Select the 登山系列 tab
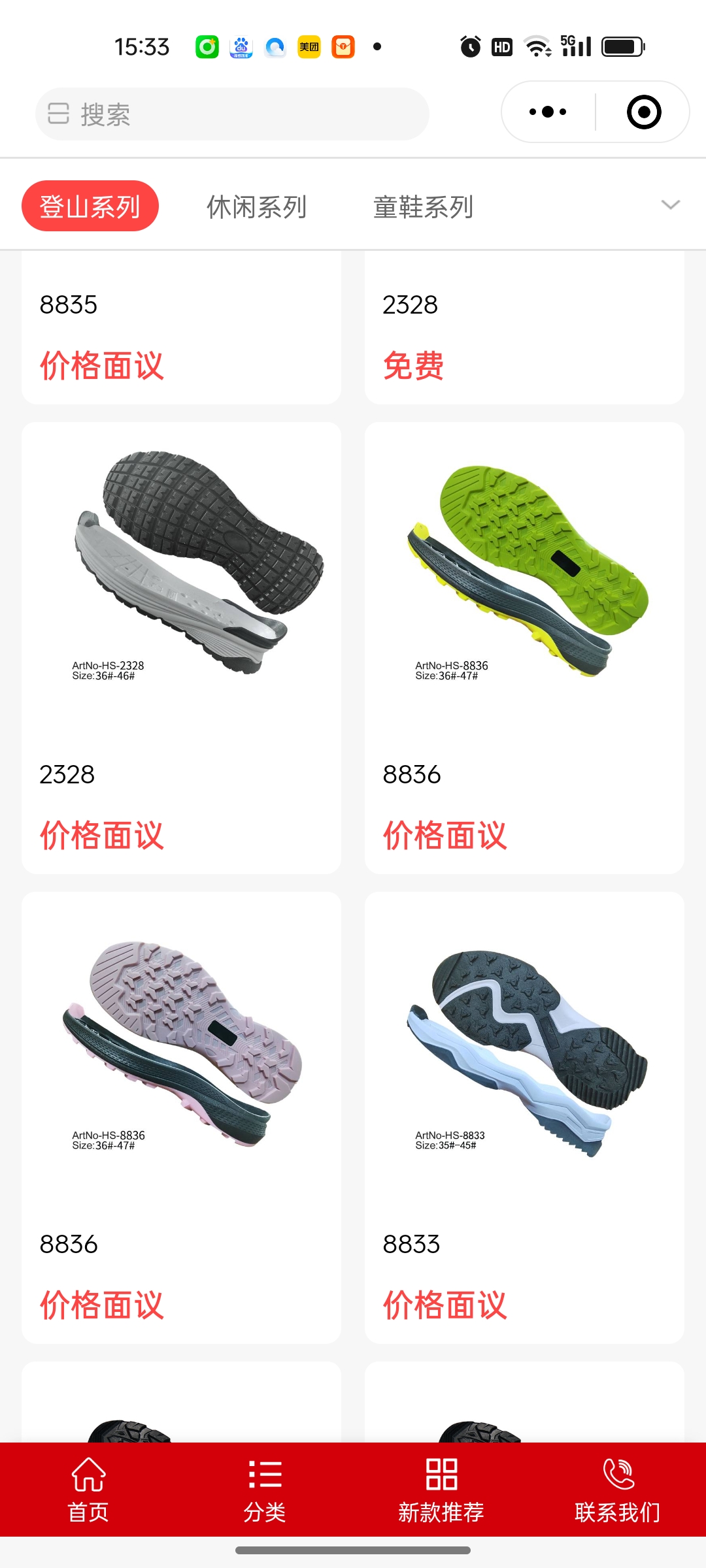This screenshot has height=1568, width=706. tap(90, 206)
